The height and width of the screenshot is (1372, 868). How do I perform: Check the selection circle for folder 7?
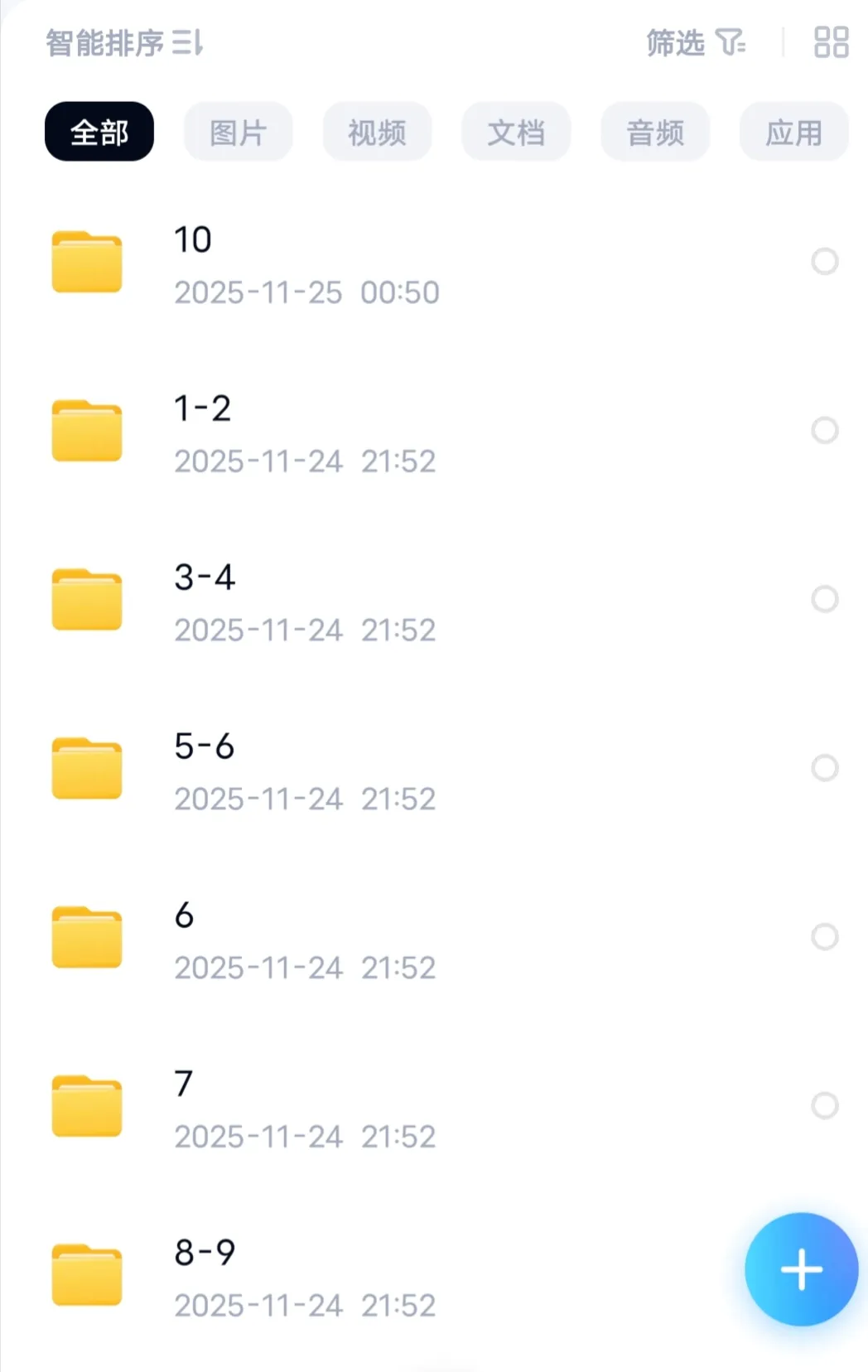pos(824,1105)
